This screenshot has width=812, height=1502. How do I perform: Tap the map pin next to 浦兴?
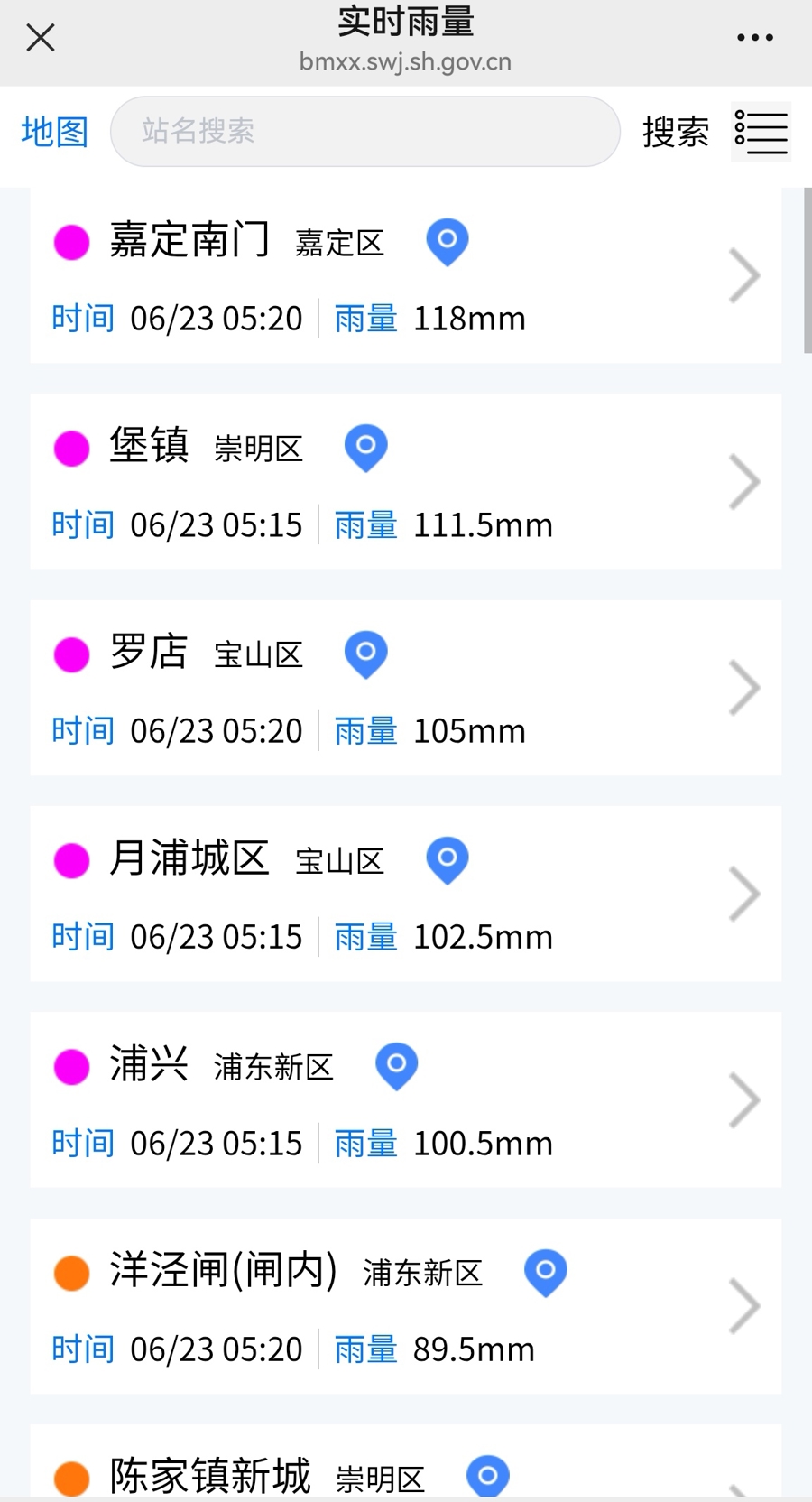[396, 1065]
